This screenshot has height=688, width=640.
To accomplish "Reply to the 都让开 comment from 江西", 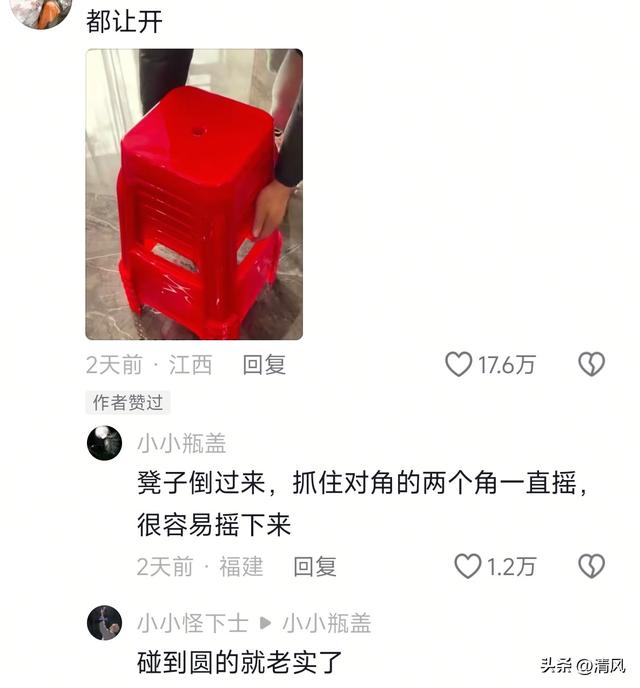I will (264, 365).
